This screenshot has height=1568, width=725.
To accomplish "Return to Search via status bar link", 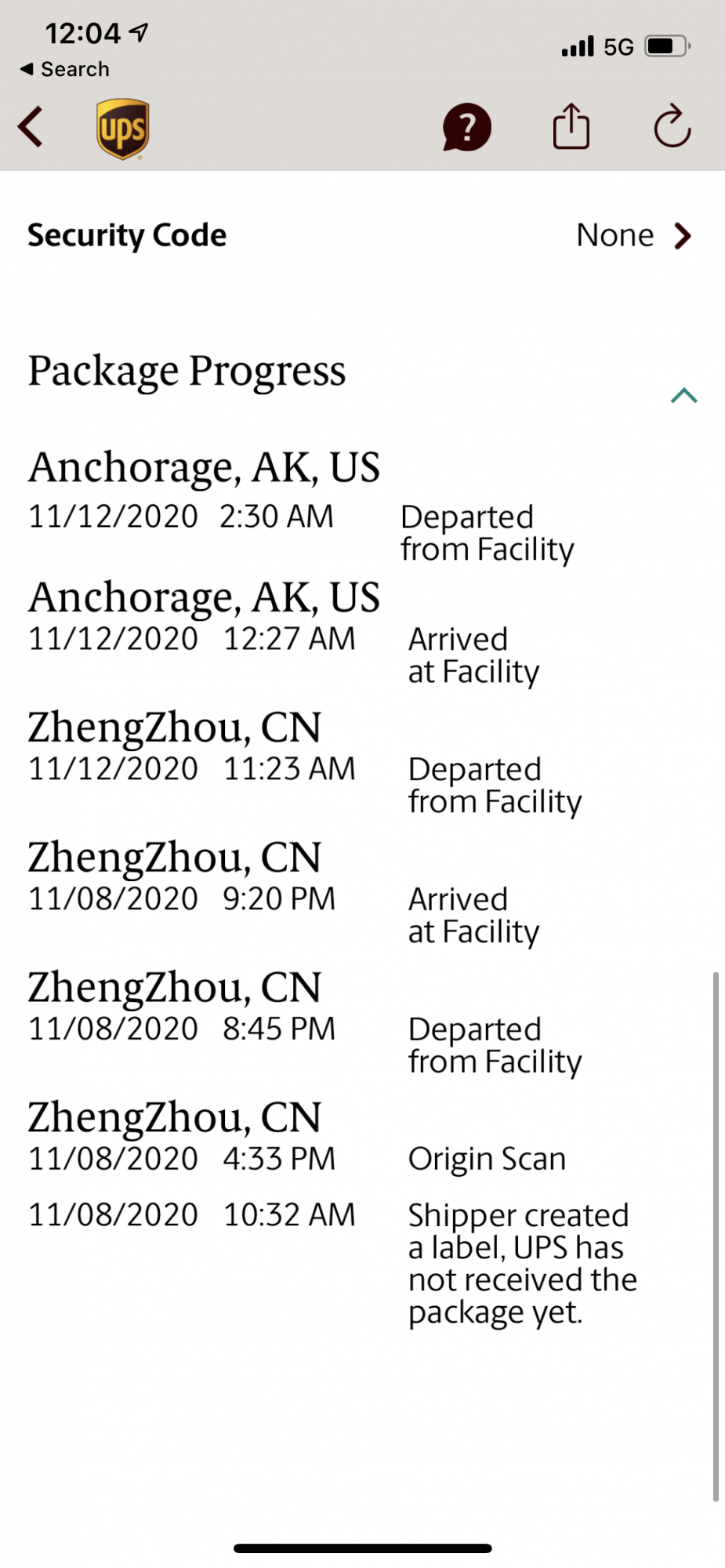I will (x=65, y=69).
